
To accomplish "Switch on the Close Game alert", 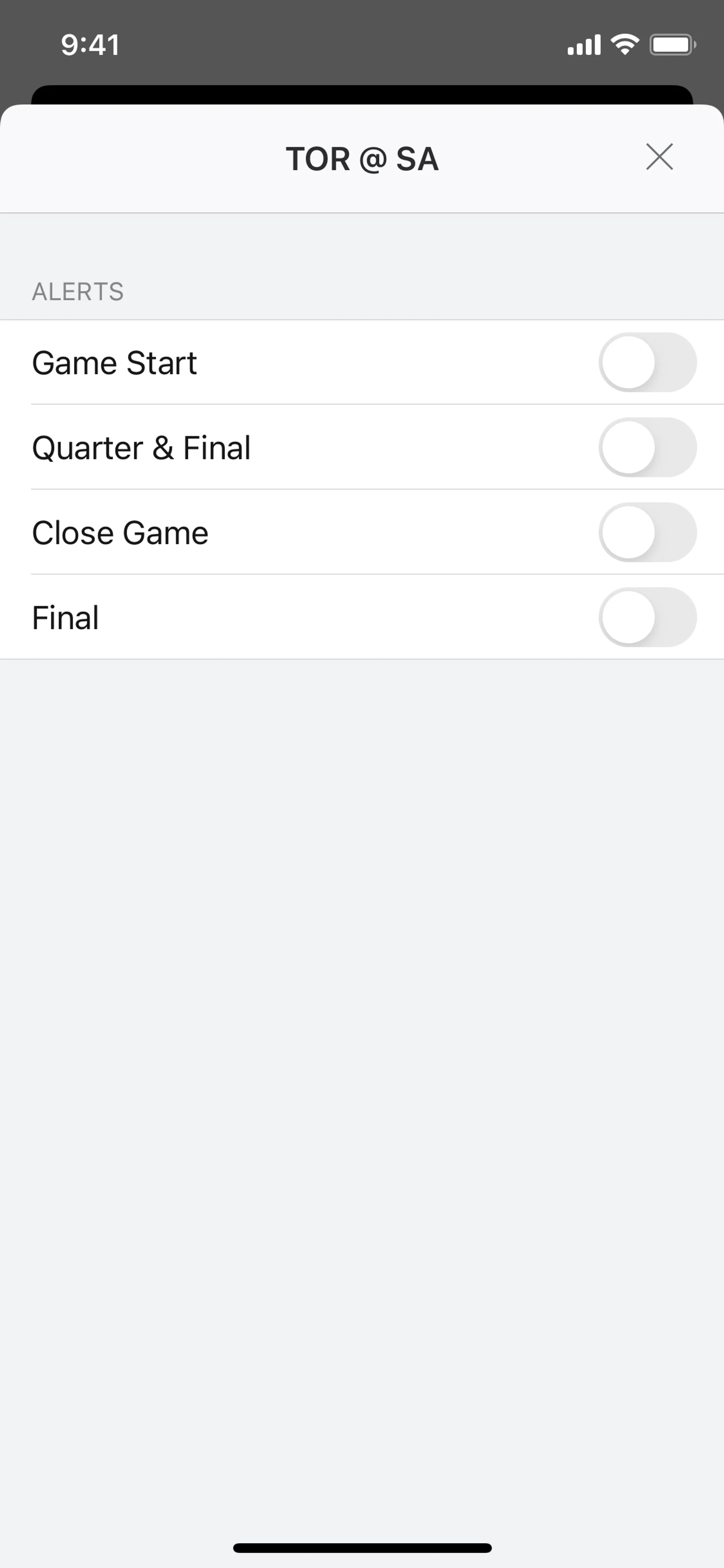I will tap(647, 532).
